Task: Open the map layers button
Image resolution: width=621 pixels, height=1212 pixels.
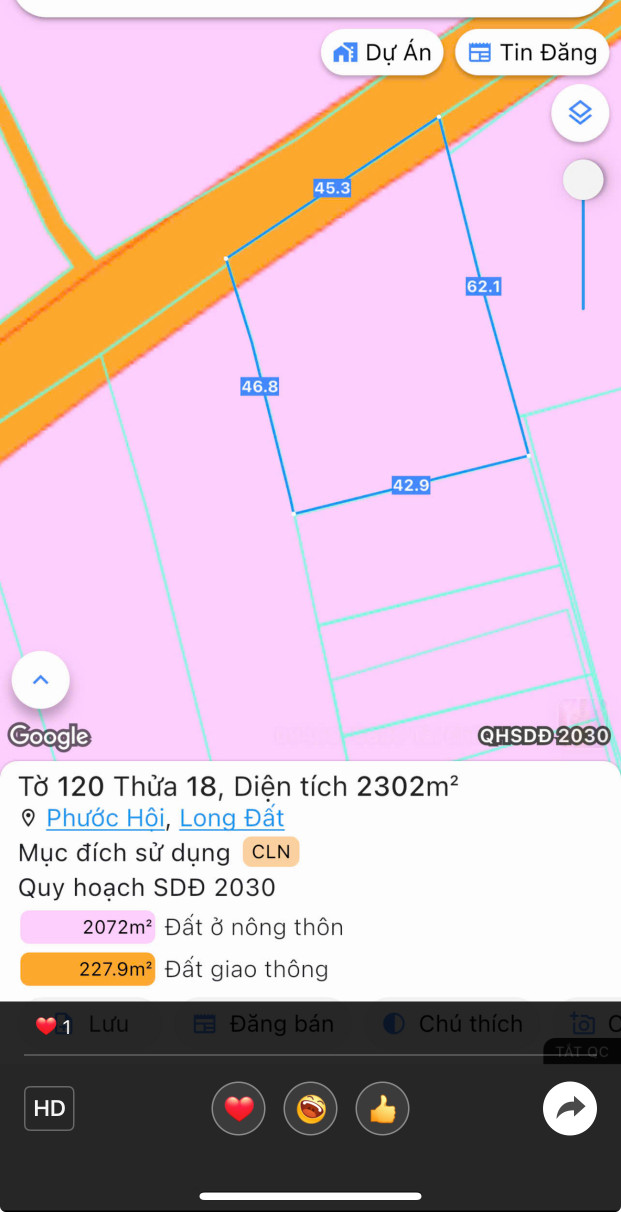Action: click(x=580, y=113)
